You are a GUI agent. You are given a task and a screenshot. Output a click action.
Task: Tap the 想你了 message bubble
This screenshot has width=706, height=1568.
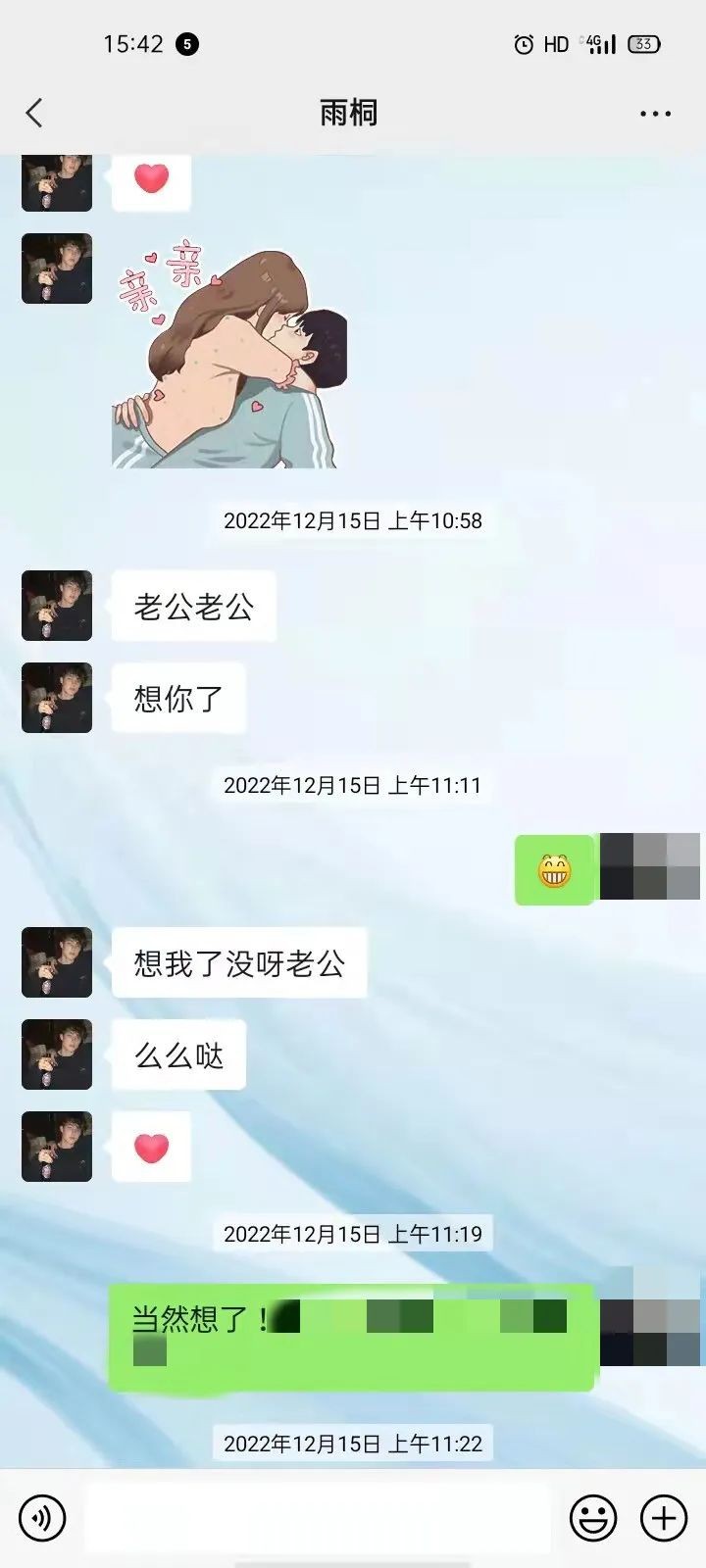pyautogui.click(x=179, y=698)
